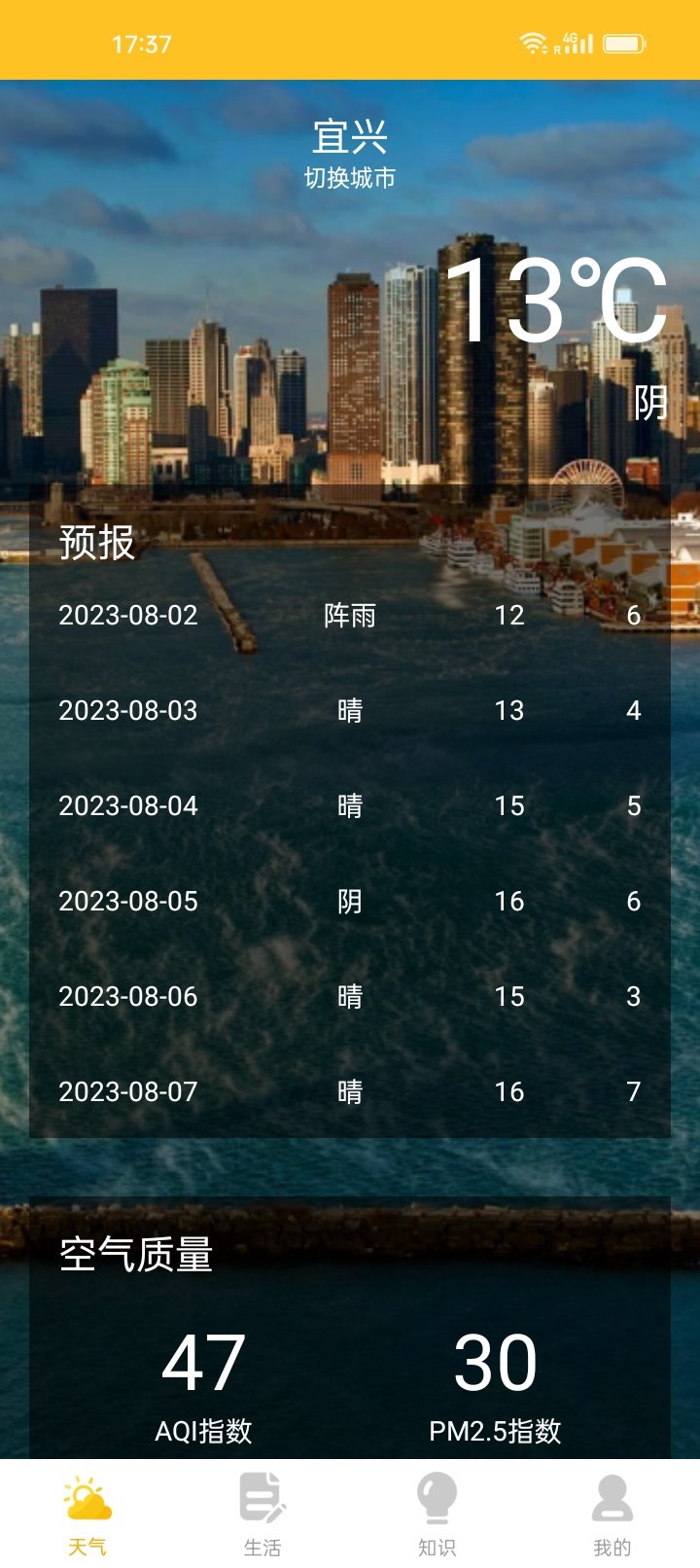Tap the 2023-08-07 晴 forecast row
Image resolution: width=700 pixels, height=1568 pixels.
coord(350,1091)
